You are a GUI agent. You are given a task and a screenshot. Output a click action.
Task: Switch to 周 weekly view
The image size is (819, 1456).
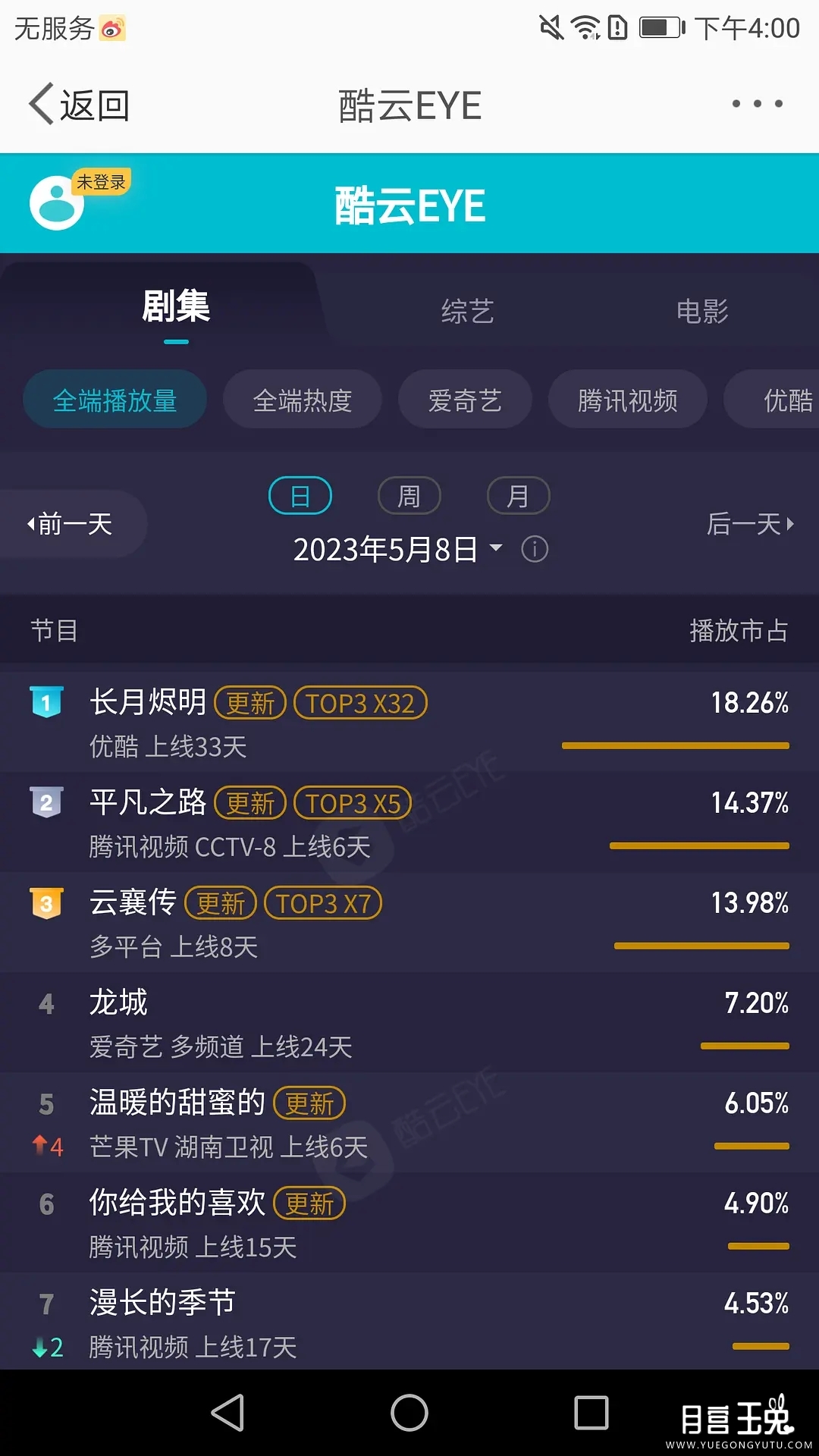coord(409,496)
